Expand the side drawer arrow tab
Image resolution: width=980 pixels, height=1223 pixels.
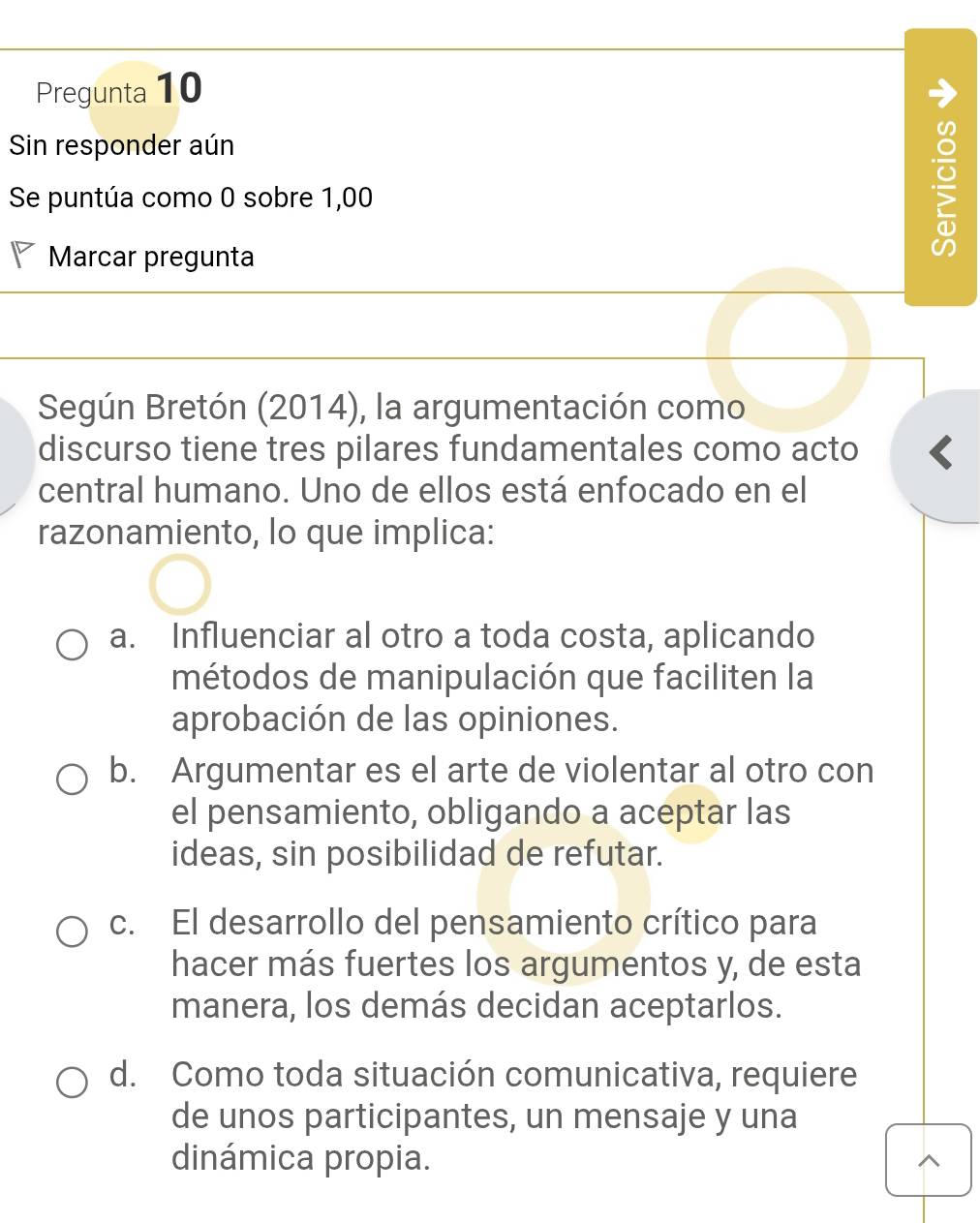[939, 452]
